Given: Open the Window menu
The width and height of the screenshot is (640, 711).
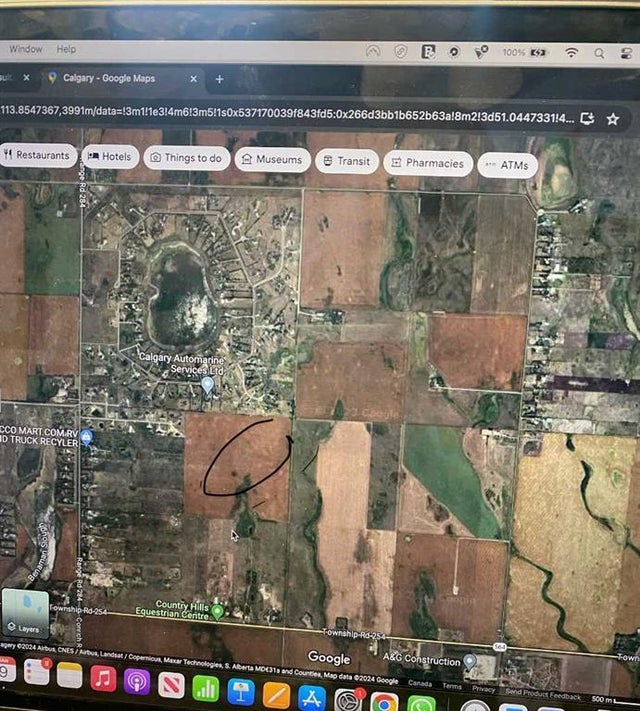Looking at the screenshot, I should 25,49.
